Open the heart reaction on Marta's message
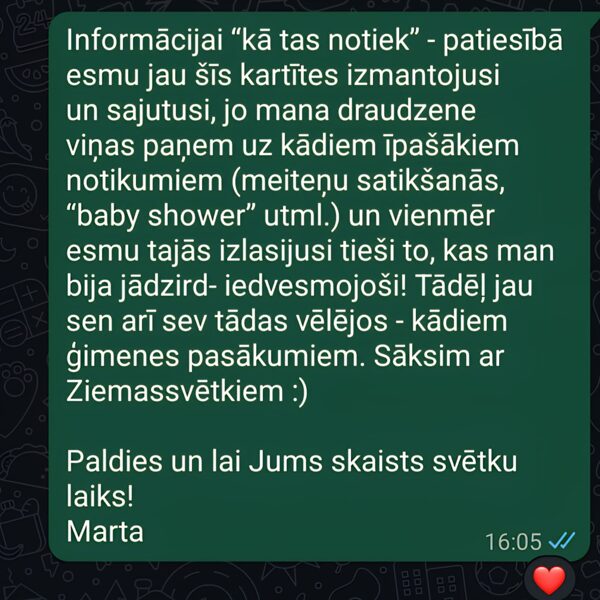The height and width of the screenshot is (600, 600). 549,578
